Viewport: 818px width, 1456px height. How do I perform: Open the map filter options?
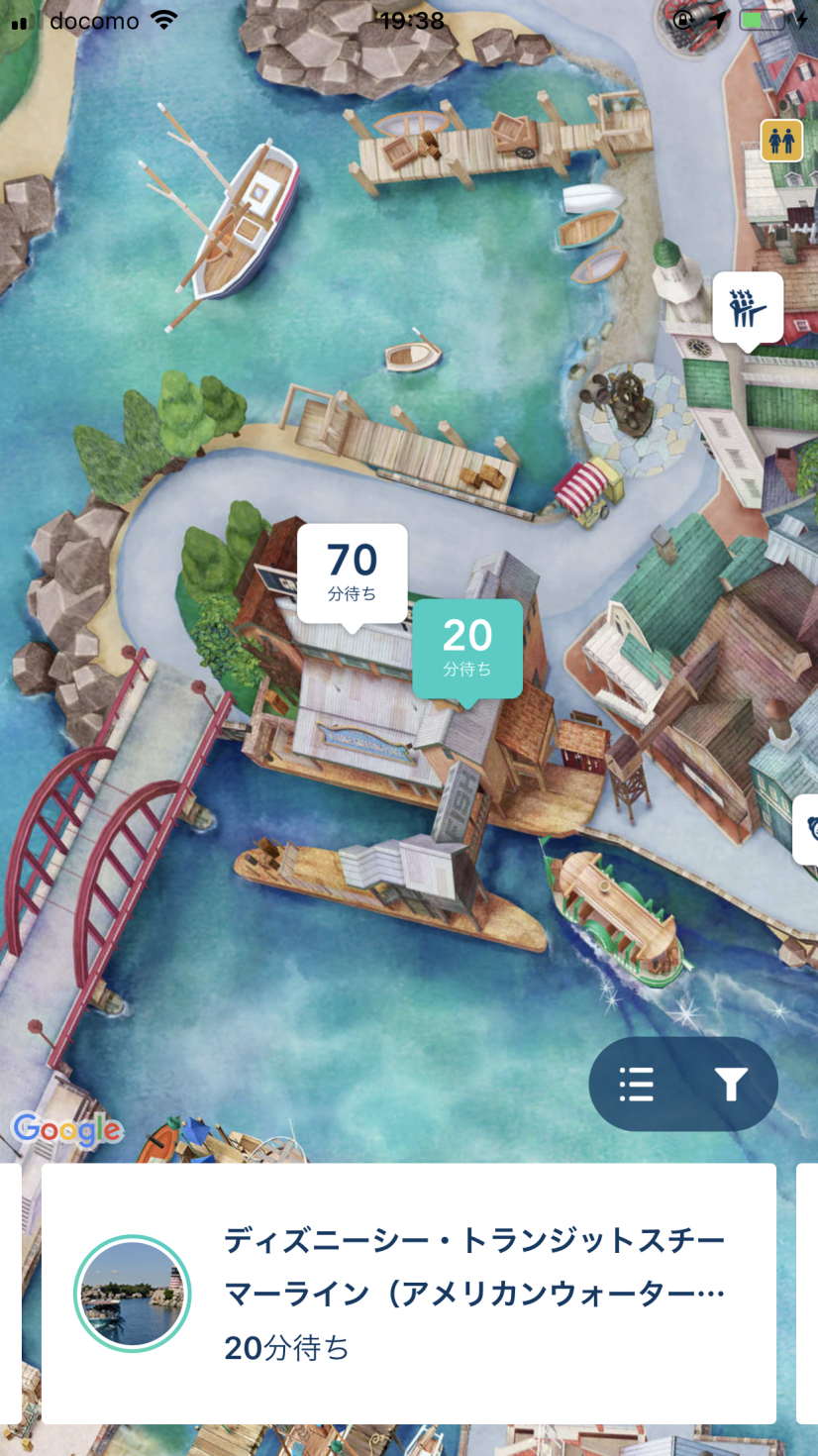[731, 1085]
